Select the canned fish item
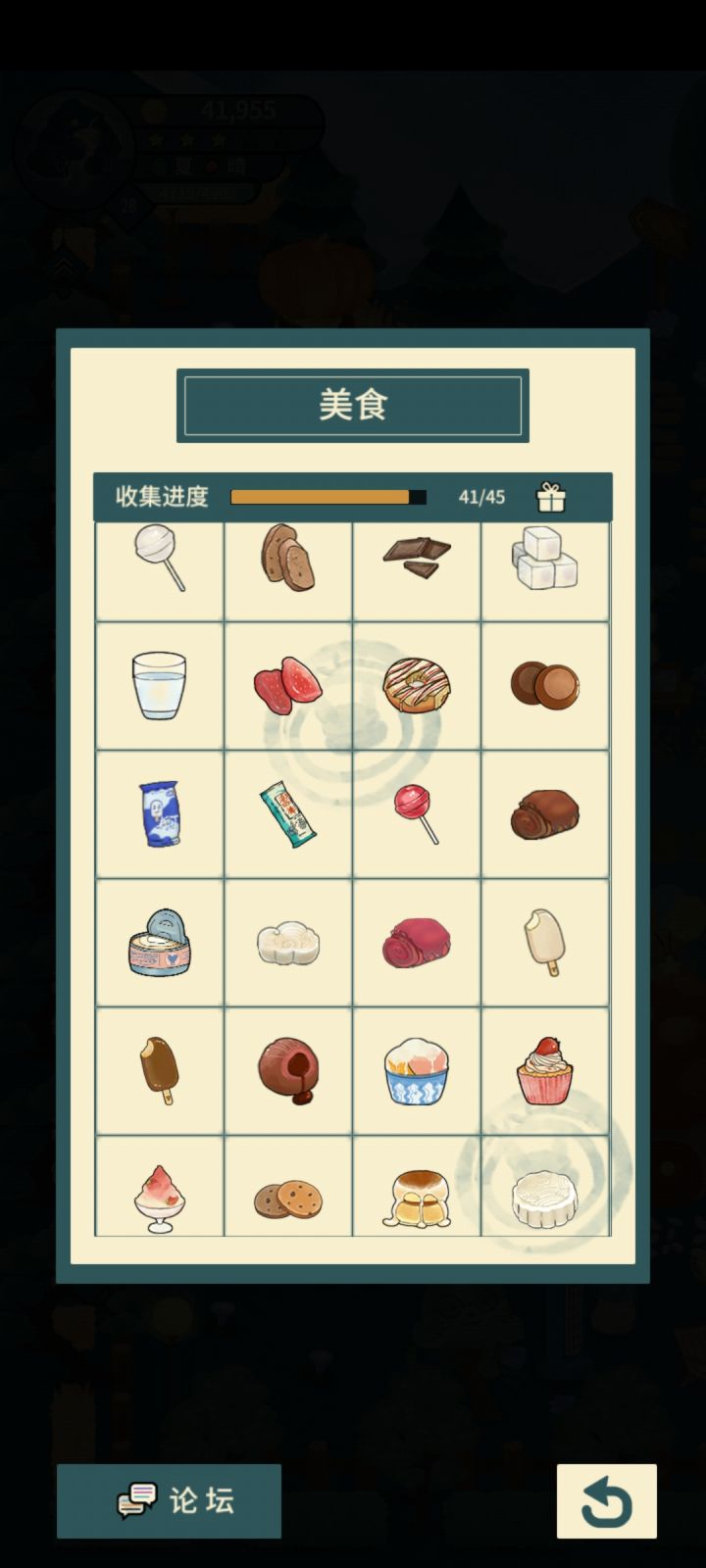Screen dimensions: 706x1568 pyautogui.click(x=159, y=941)
